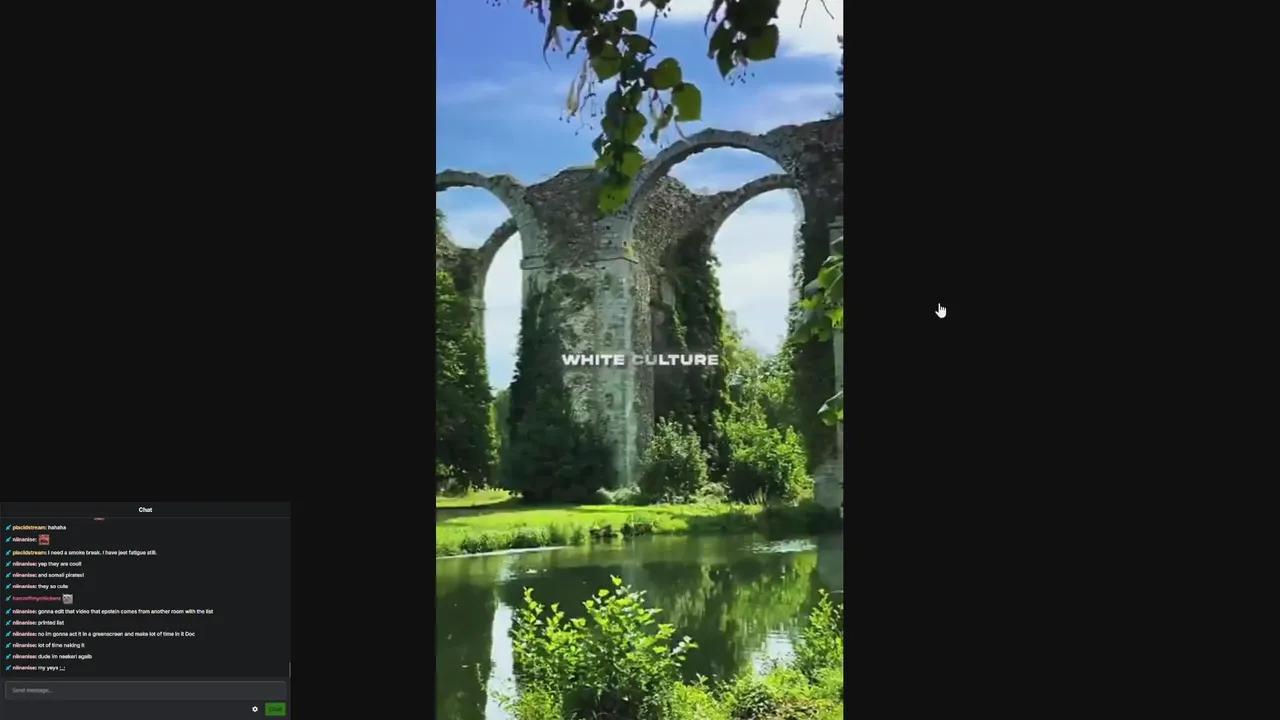Image resolution: width=1280 pixels, height=720 pixels.
Task: Tap the green Chat send button
Action: tap(275, 709)
